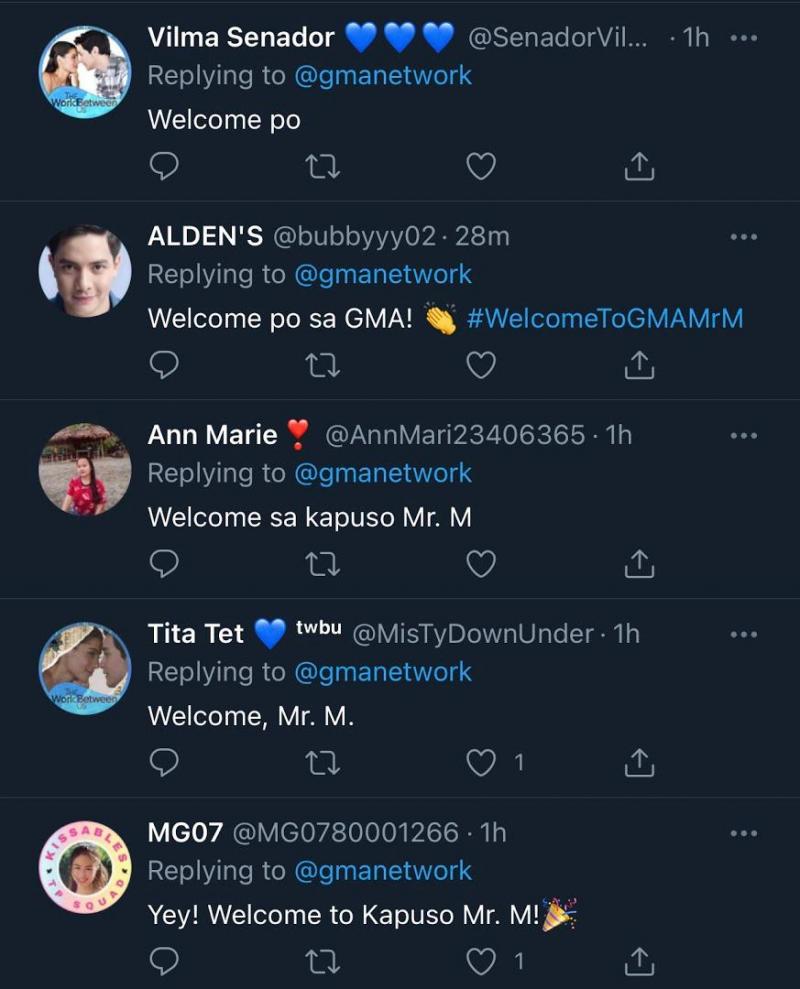Open overflow menu on MG07's tweet
The width and height of the screenshot is (800, 989).
[x=744, y=833]
